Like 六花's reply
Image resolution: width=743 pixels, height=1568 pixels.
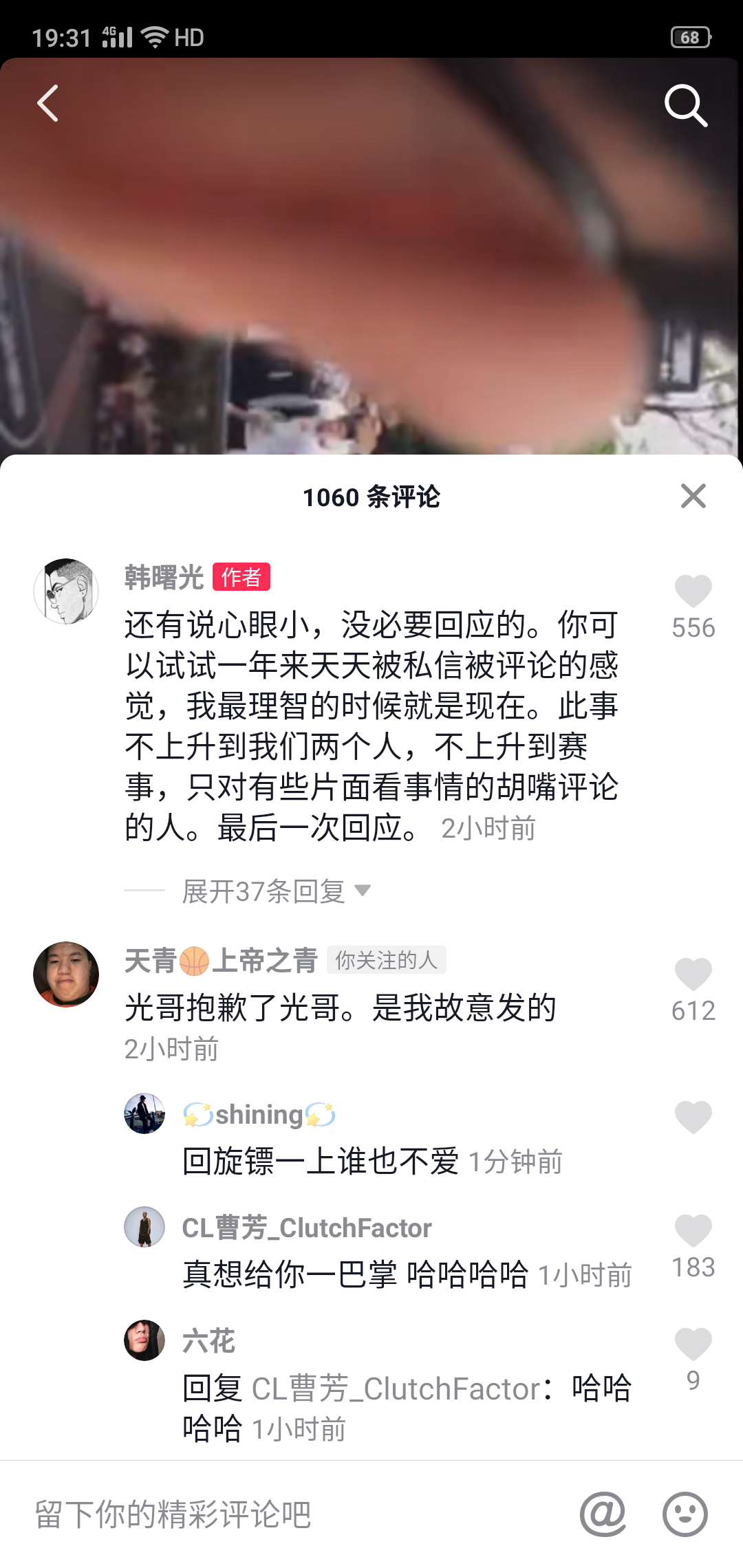(x=693, y=1344)
